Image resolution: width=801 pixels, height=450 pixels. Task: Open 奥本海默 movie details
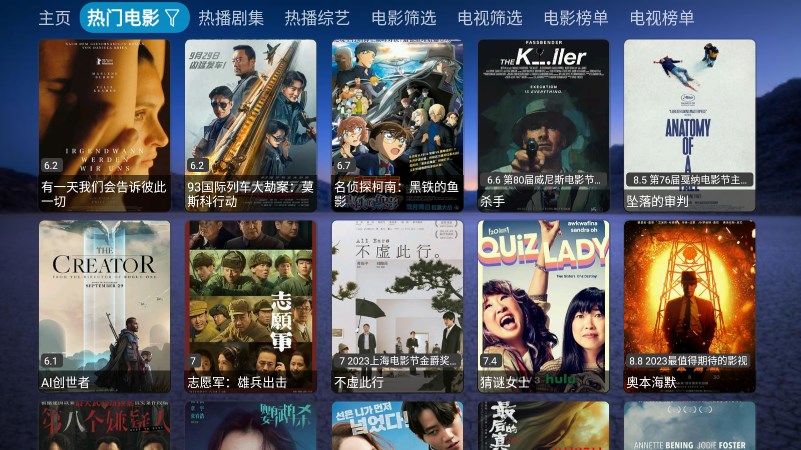tap(689, 305)
